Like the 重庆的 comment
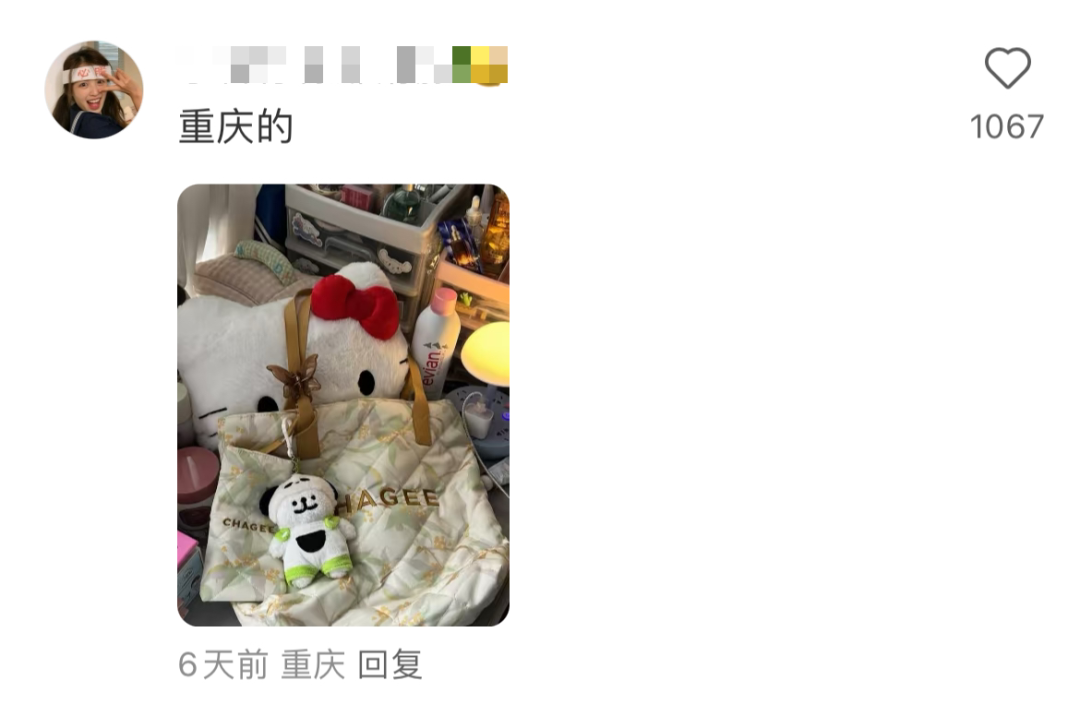 pos(1007,69)
